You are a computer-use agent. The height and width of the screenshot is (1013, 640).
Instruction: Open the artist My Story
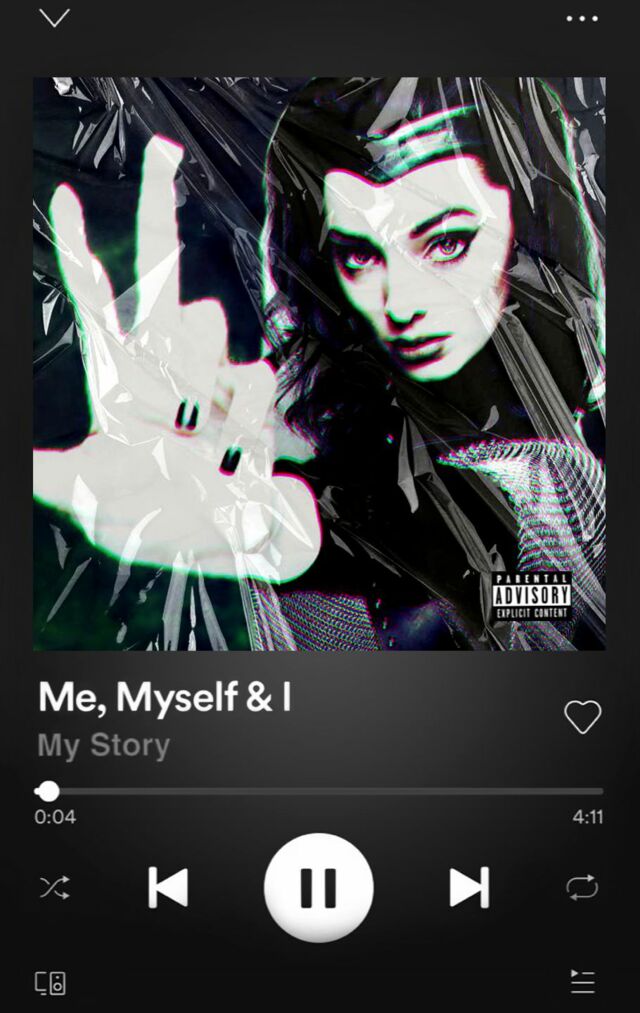click(104, 745)
